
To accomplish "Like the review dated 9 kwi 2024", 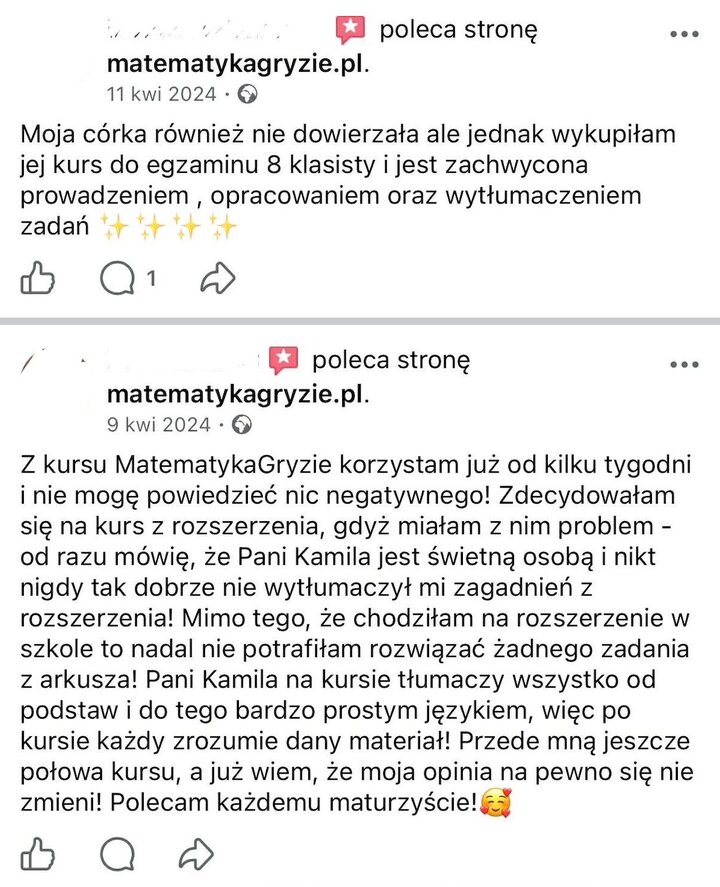I will point(37,853).
